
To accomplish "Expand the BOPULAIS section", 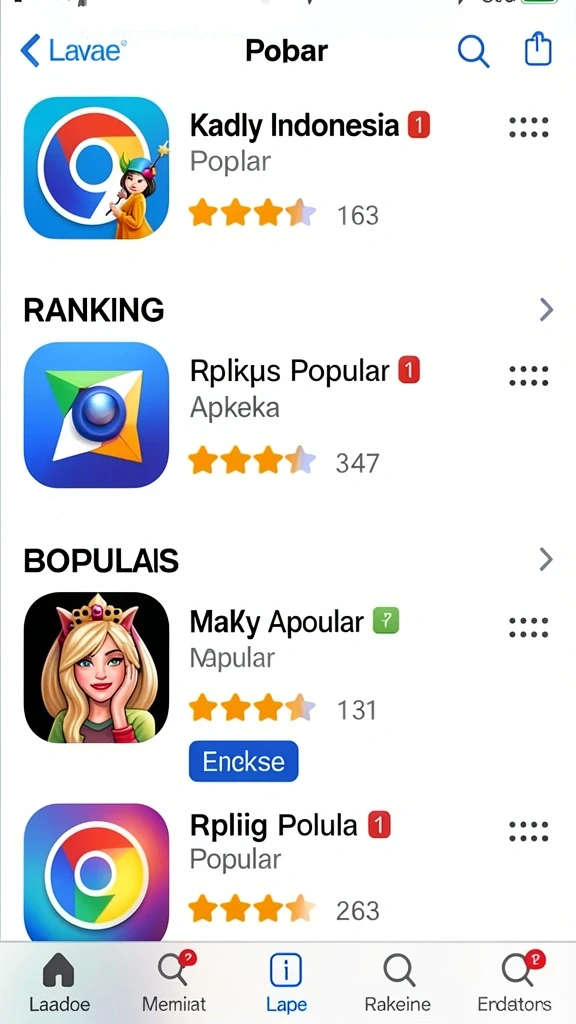I will point(547,560).
